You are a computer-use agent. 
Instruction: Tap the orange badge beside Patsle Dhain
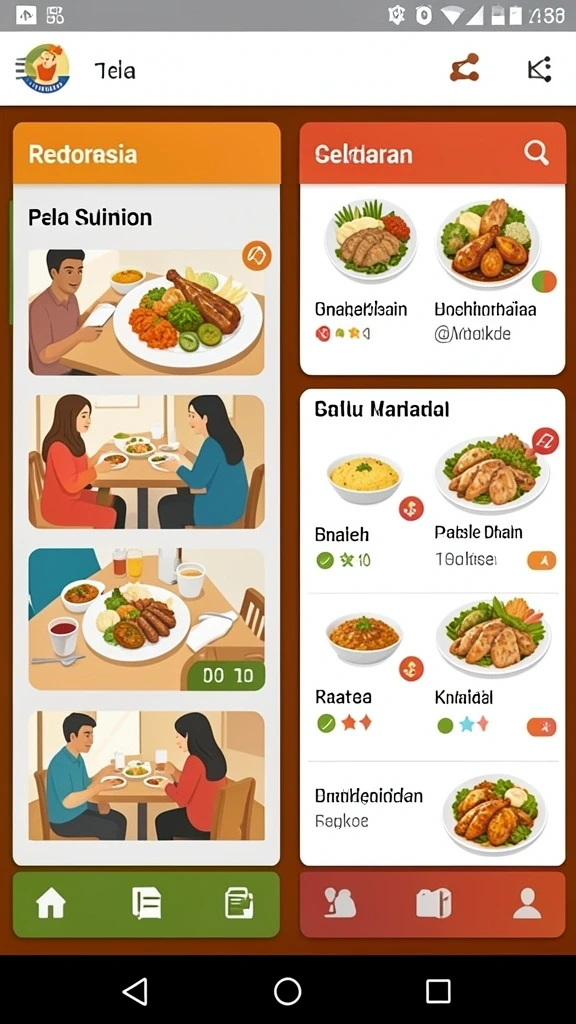pos(541,560)
